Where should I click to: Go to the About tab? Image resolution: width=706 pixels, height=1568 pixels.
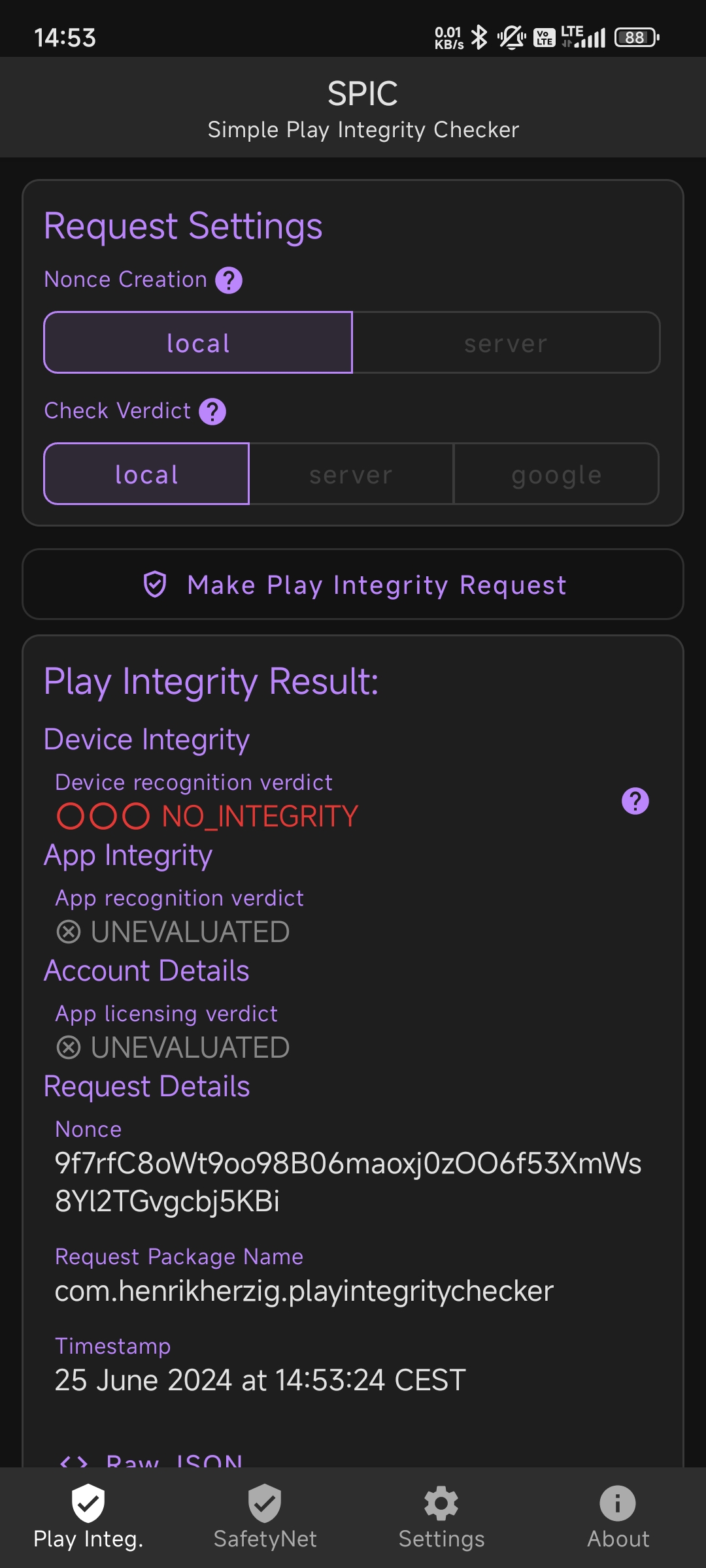coord(618,1517)
